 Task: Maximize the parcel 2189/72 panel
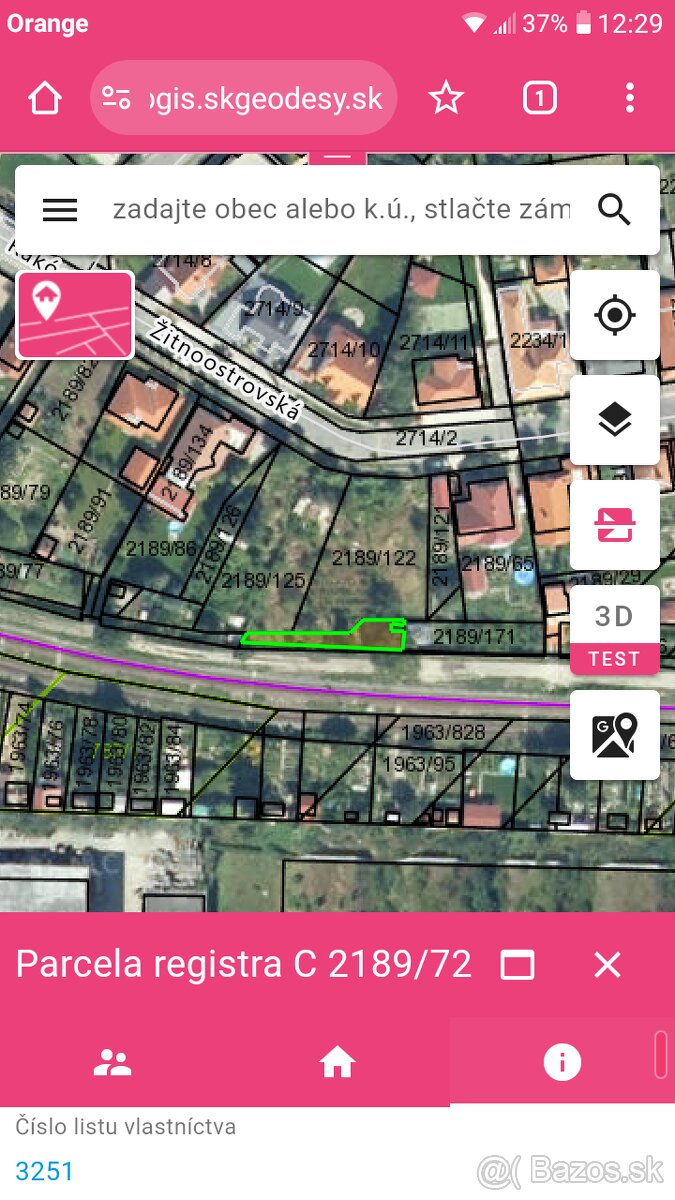click(517, 965)
